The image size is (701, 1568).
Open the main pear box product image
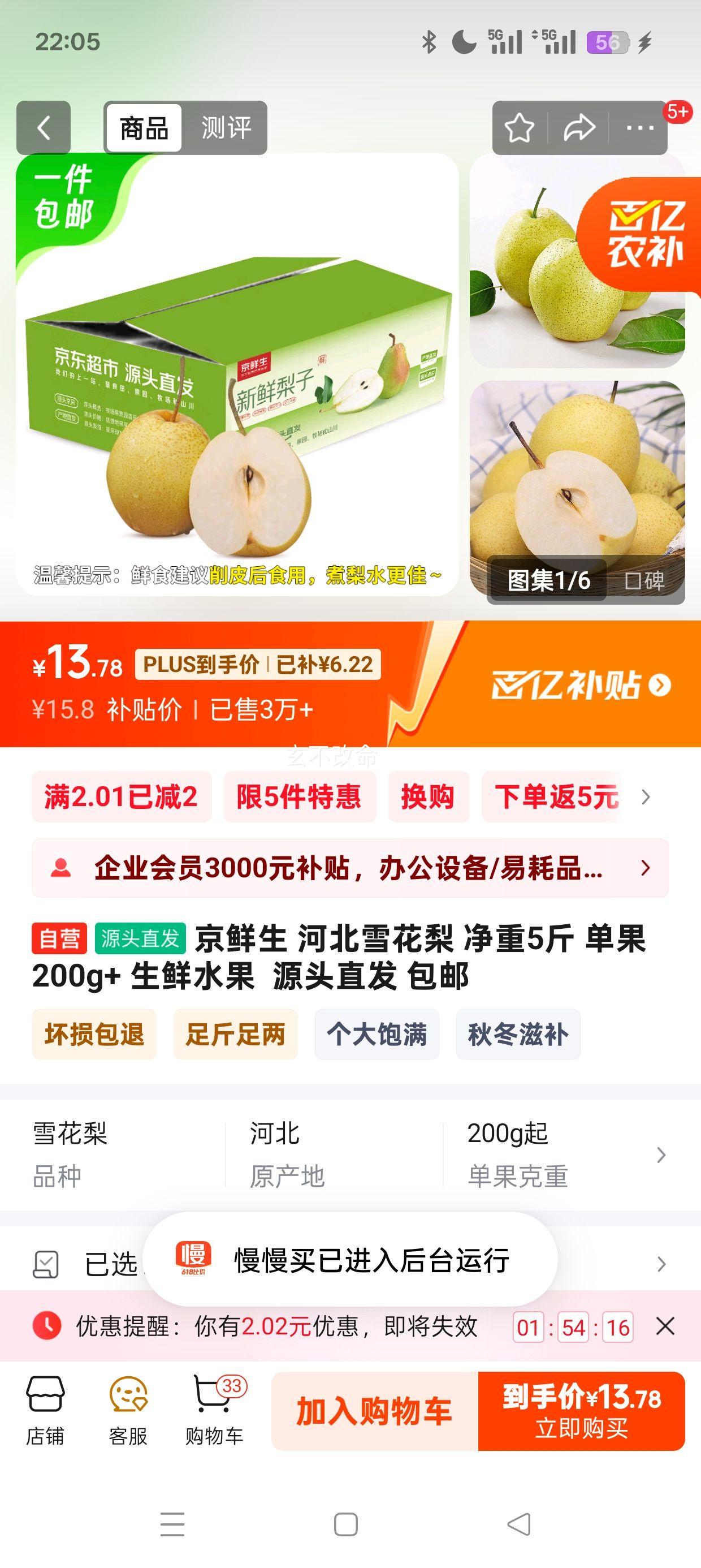237,390
